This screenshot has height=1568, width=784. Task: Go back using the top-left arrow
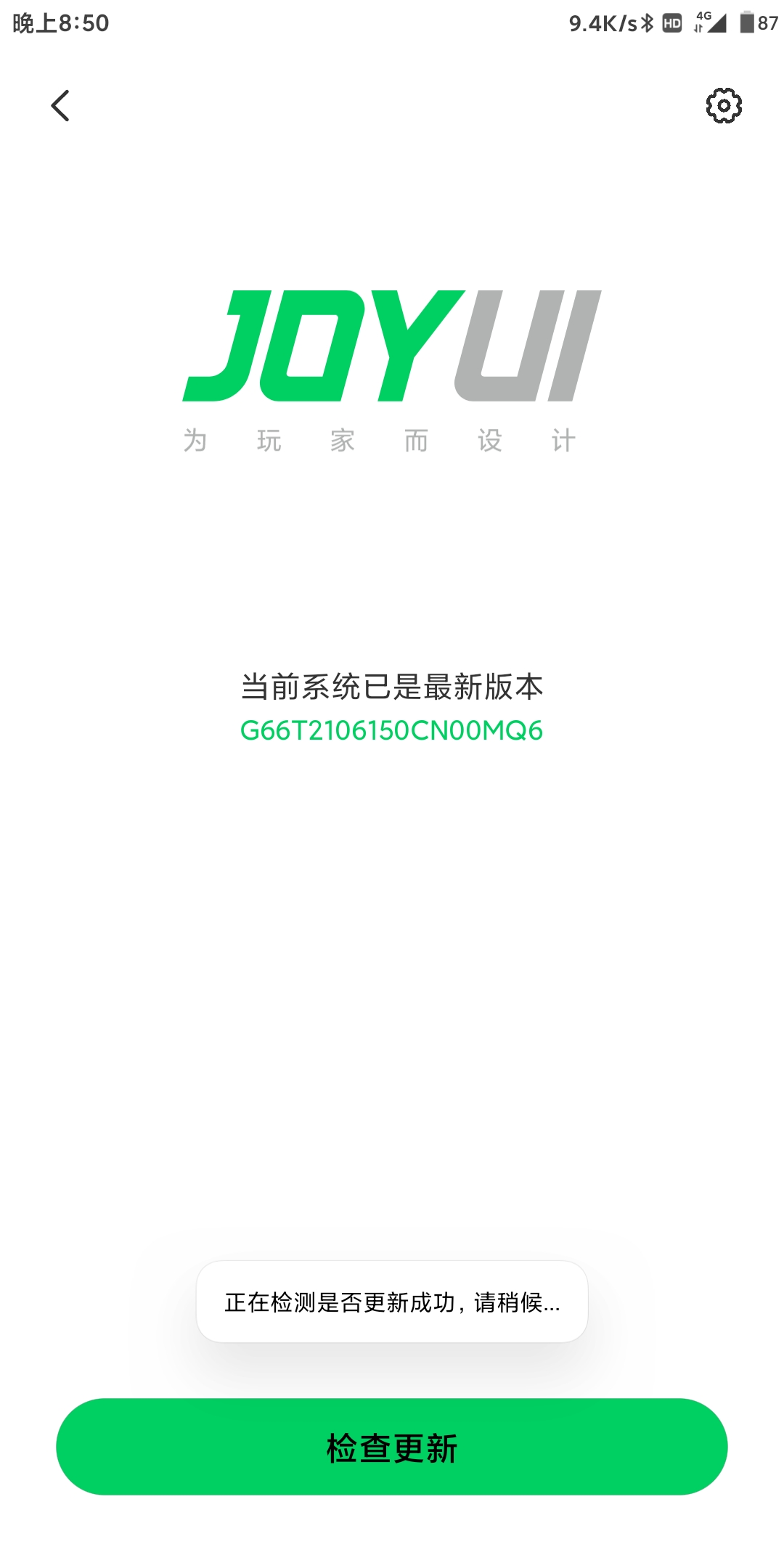pos(60,106)
